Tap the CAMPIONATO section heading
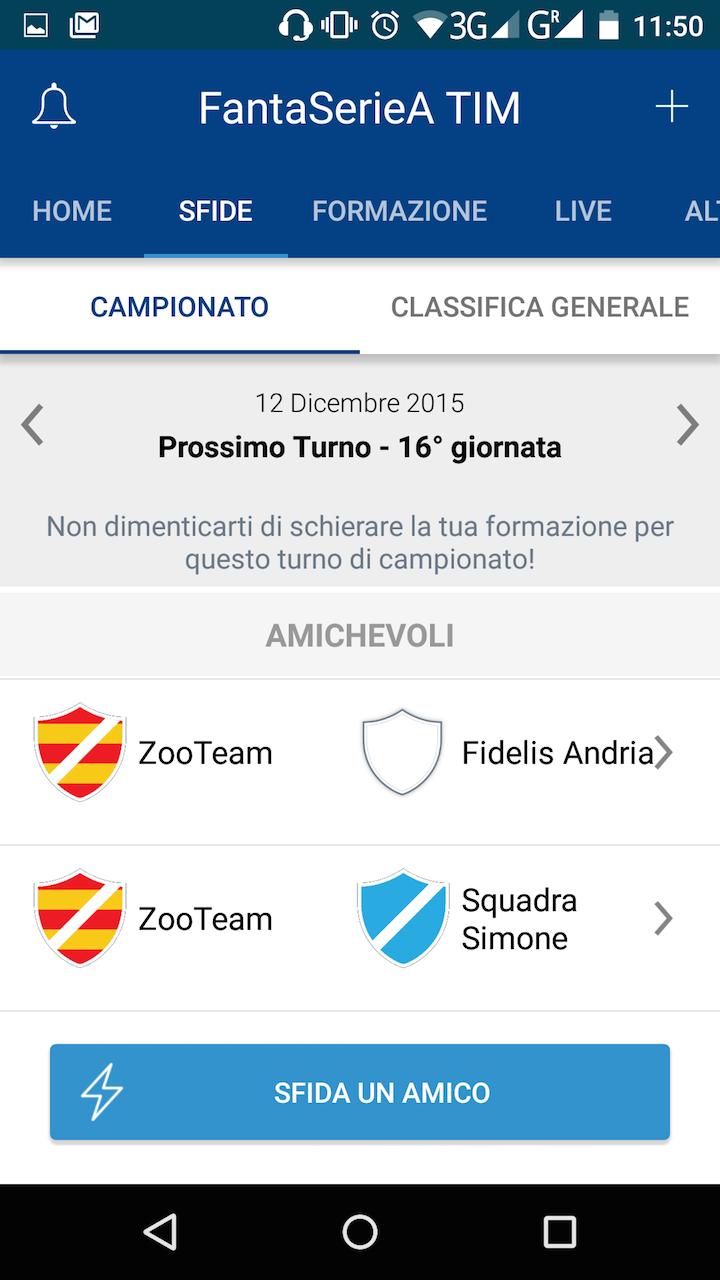The width and height of the screenshot is (720, 1280). 180,307
